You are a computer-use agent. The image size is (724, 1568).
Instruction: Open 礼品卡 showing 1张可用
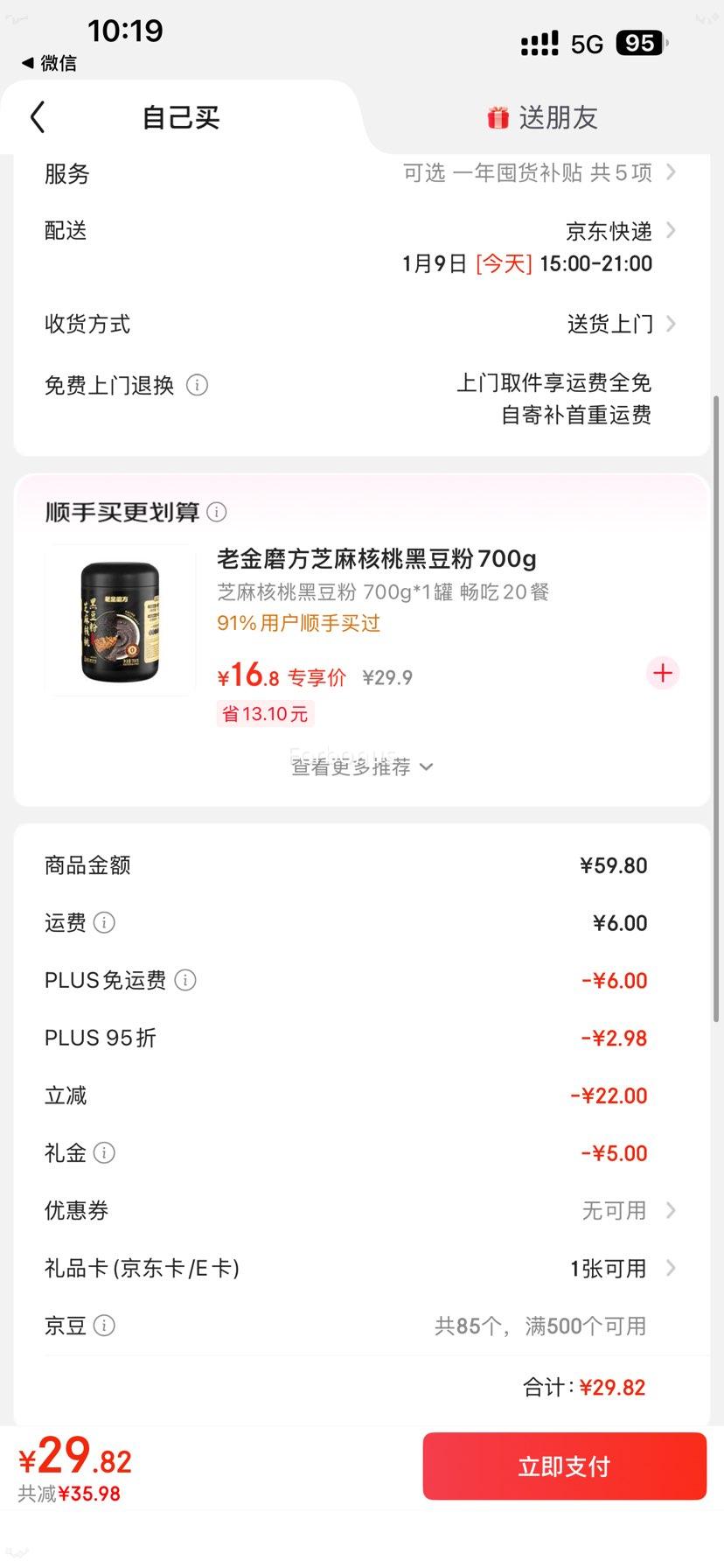coord(362,1268)
